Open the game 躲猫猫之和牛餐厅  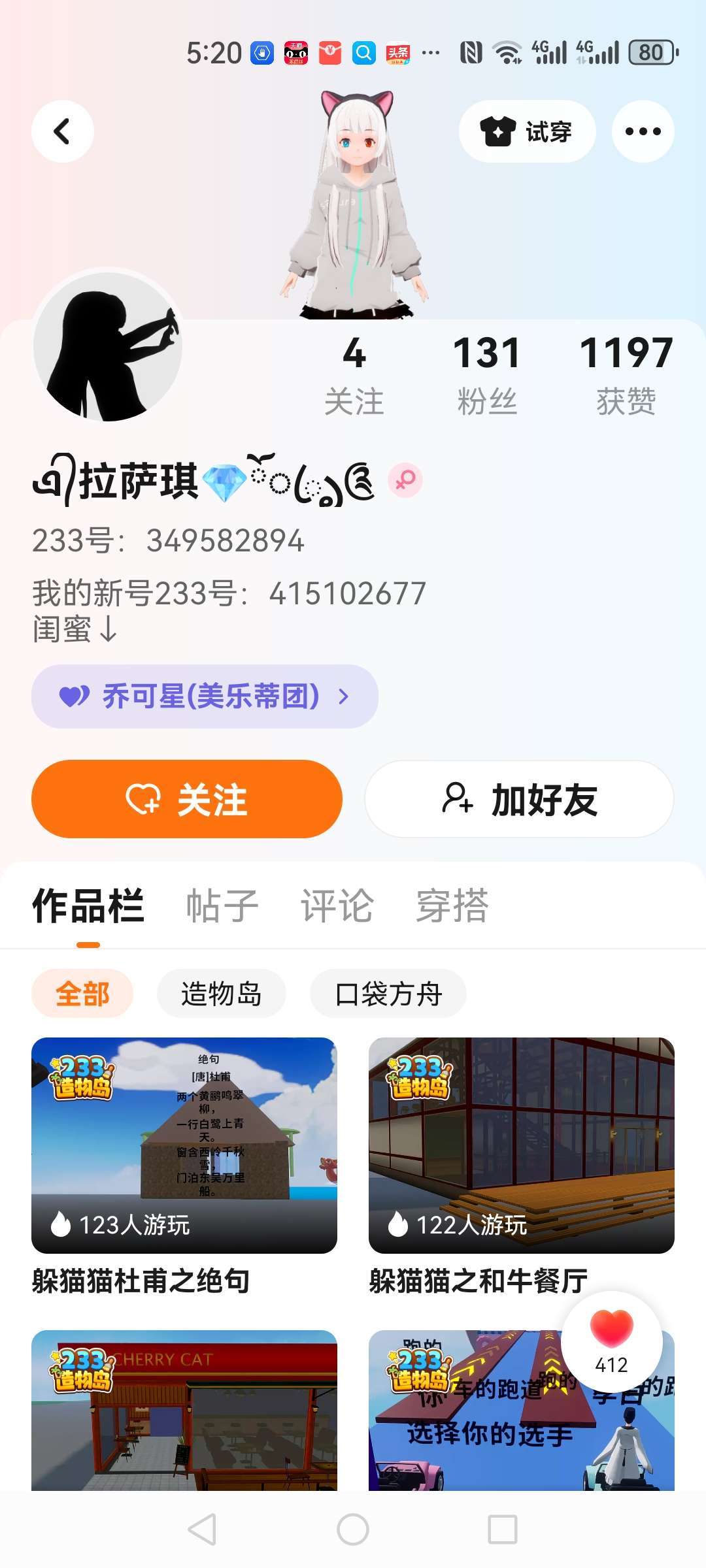(x=521, y=1145)
